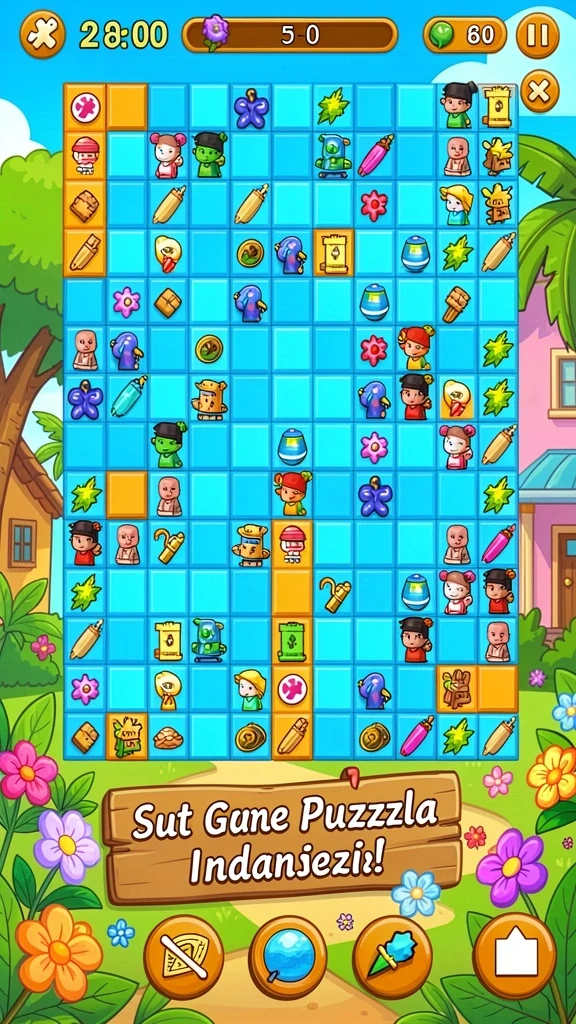Screen dimensions: 576x1024
Task: Use the green drill booster
Action: point(392,956)
